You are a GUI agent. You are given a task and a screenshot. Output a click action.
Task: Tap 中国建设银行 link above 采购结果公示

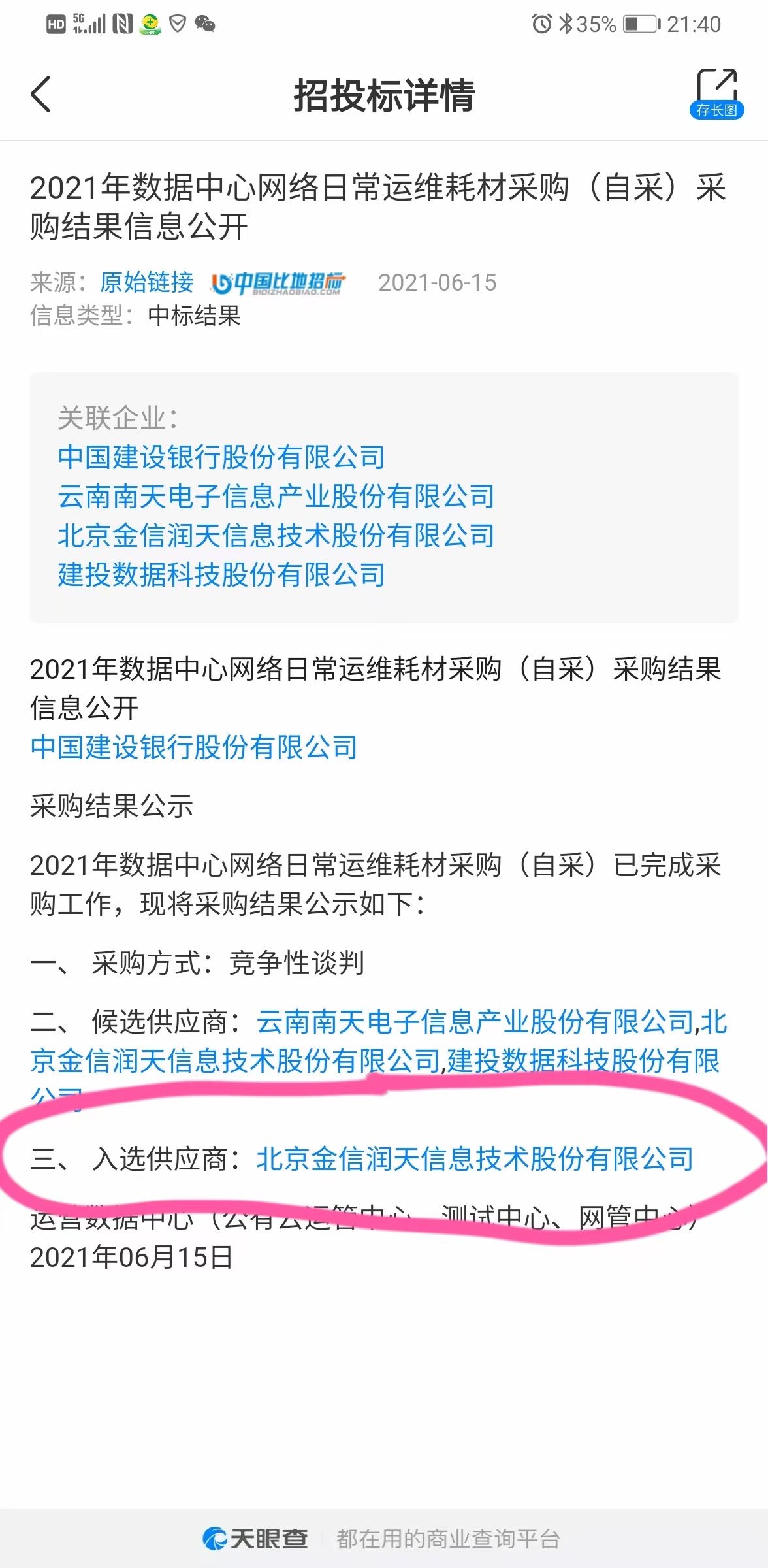[x=194, y=747]
